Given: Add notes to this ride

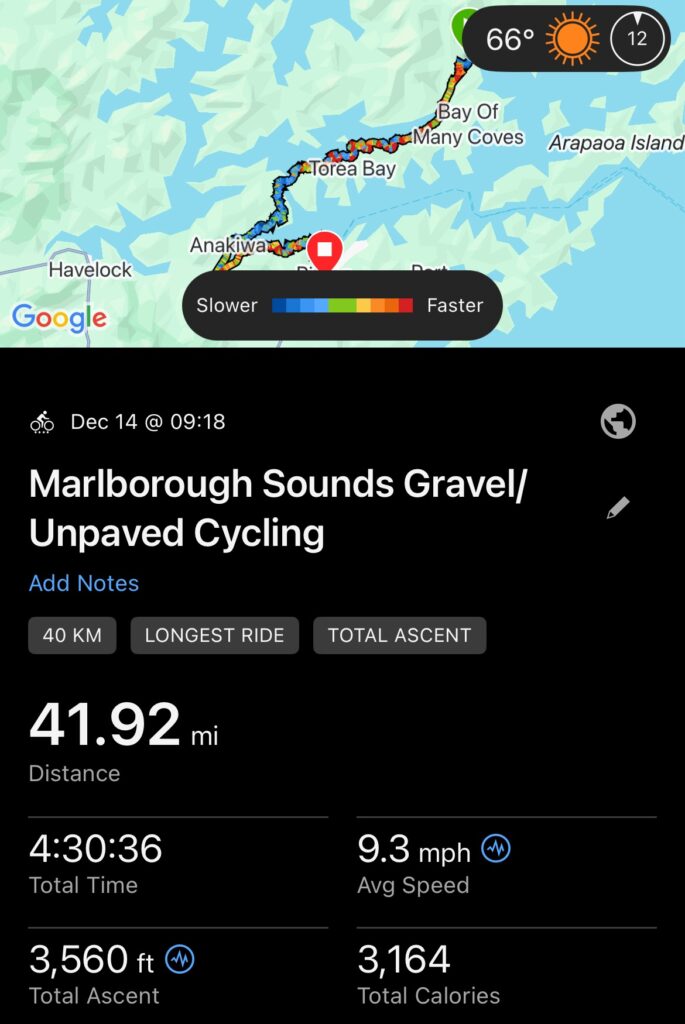Looking at the screenshot, I should pos(84,583).
